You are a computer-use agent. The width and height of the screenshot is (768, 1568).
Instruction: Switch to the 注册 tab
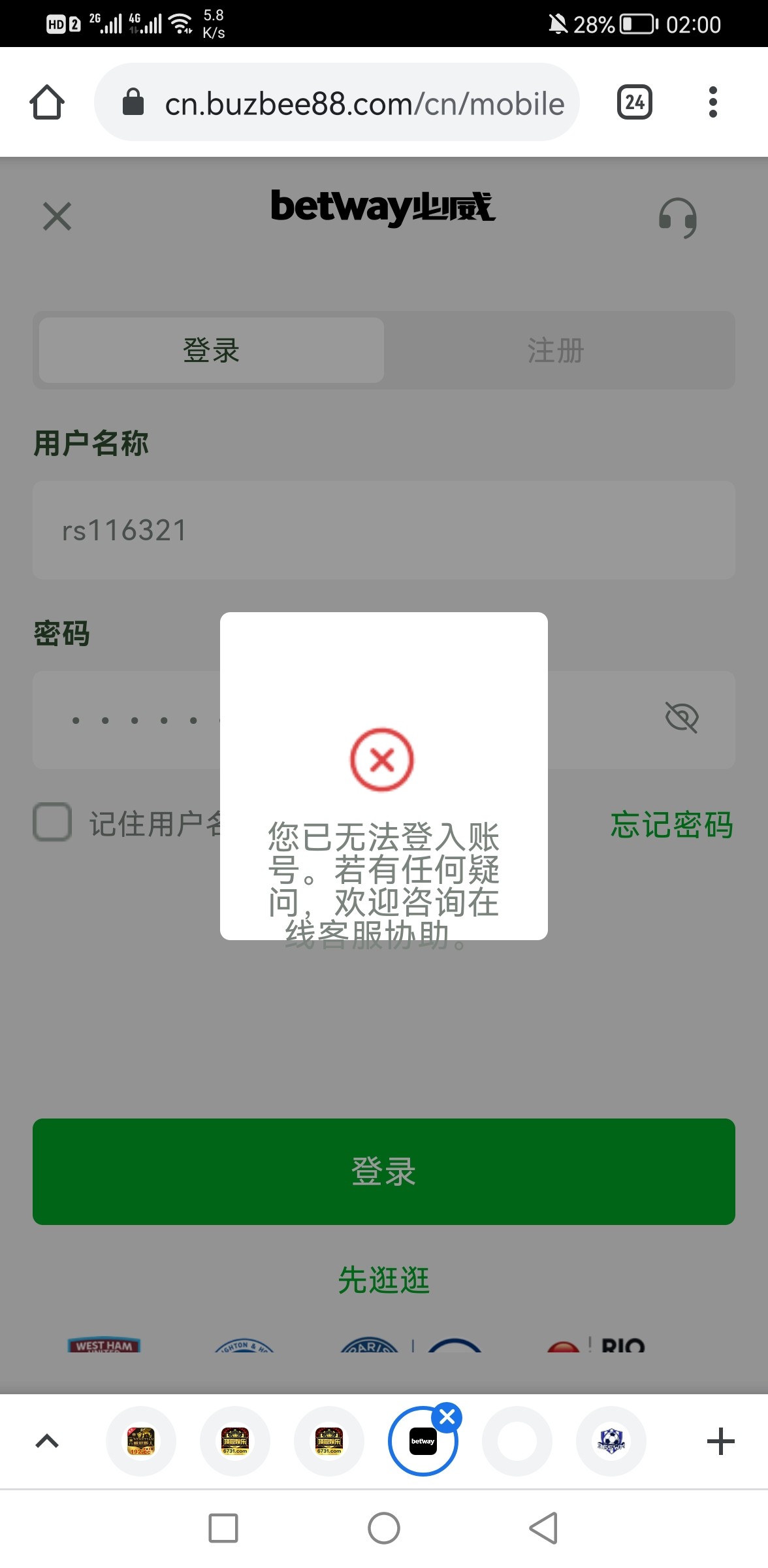click(x=556, y=350)
